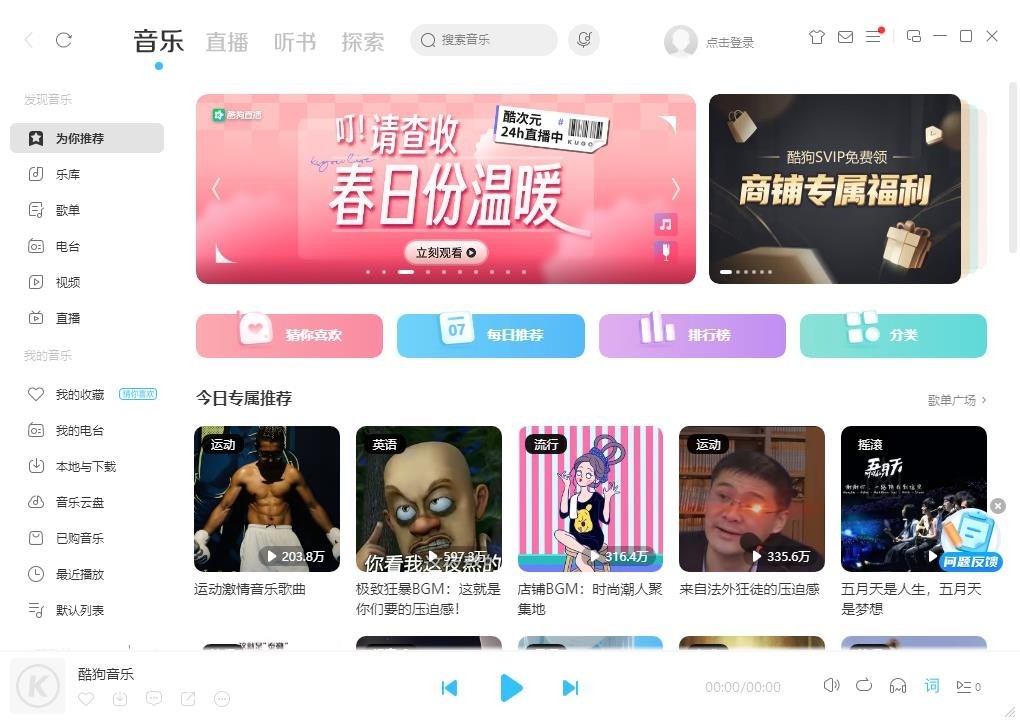This screenshot has width=1020, height=720.
Task: Dismiss the 问题反馈 floating widget
Action: tap(997, 506)
